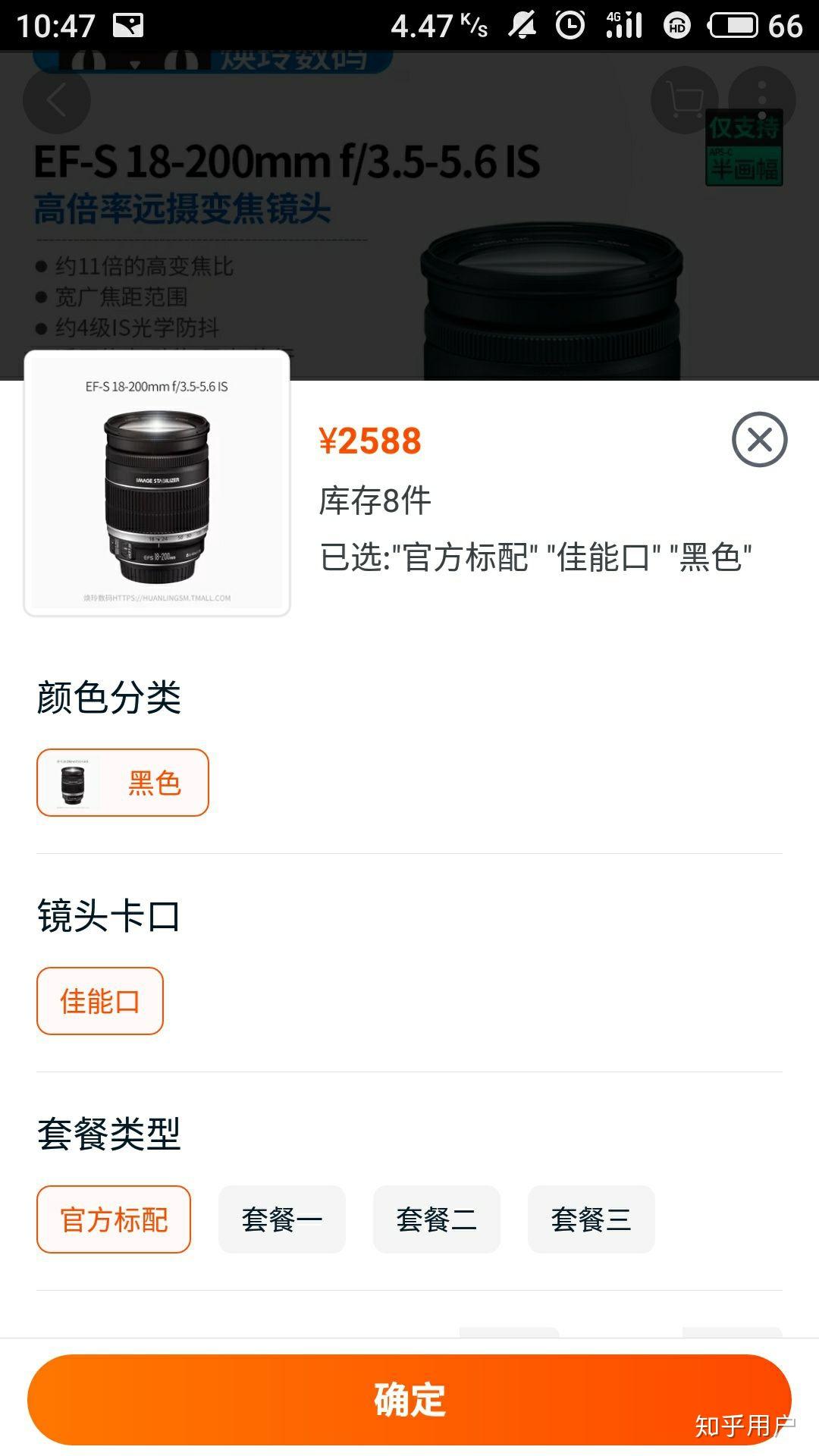Choose the 佳能口 lens mount
Screen dimensions: 819x1456
100,1001
